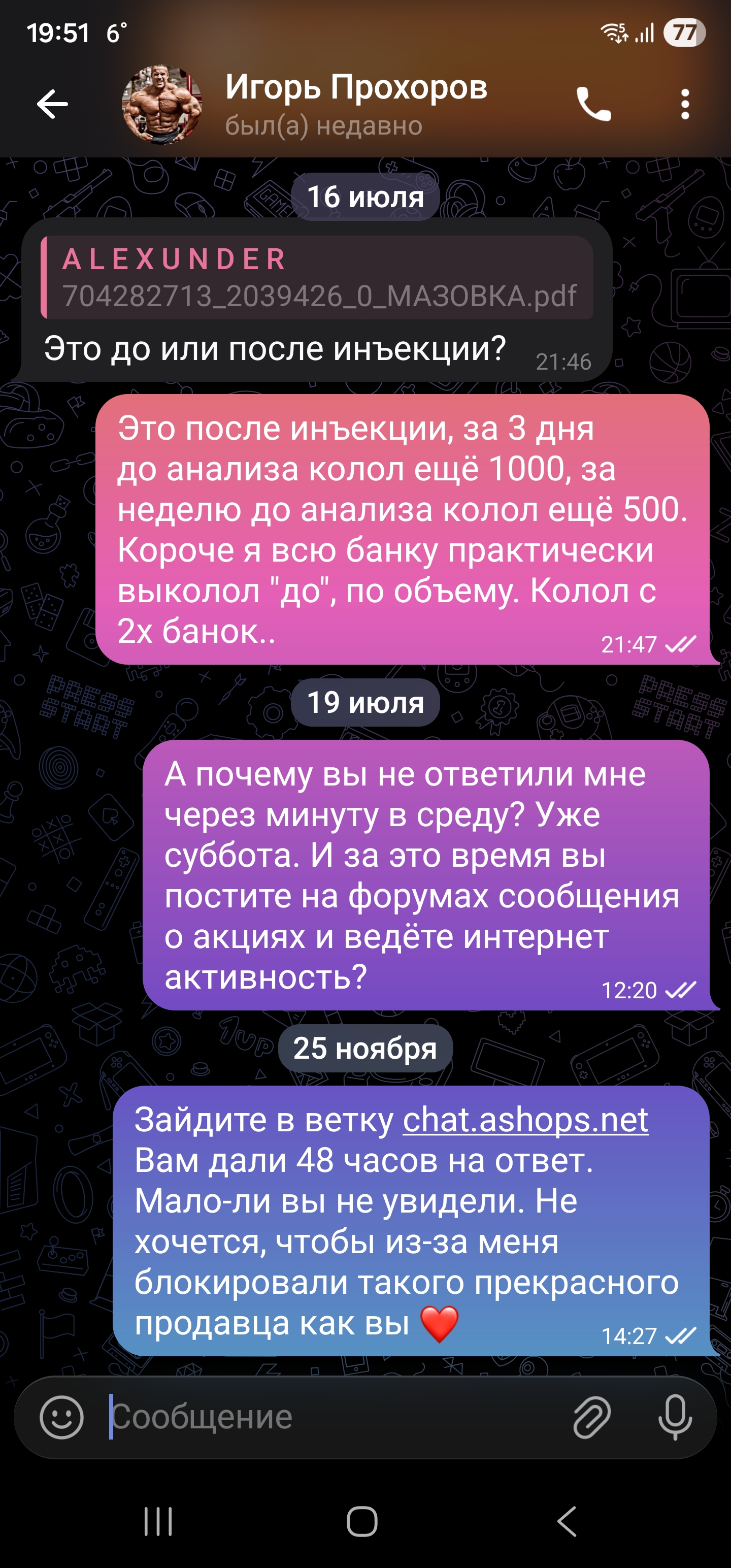The image size is (731, 1568).
Task: Go to the system home screen
Action: pyautogui.click(x=362, y=1522)
